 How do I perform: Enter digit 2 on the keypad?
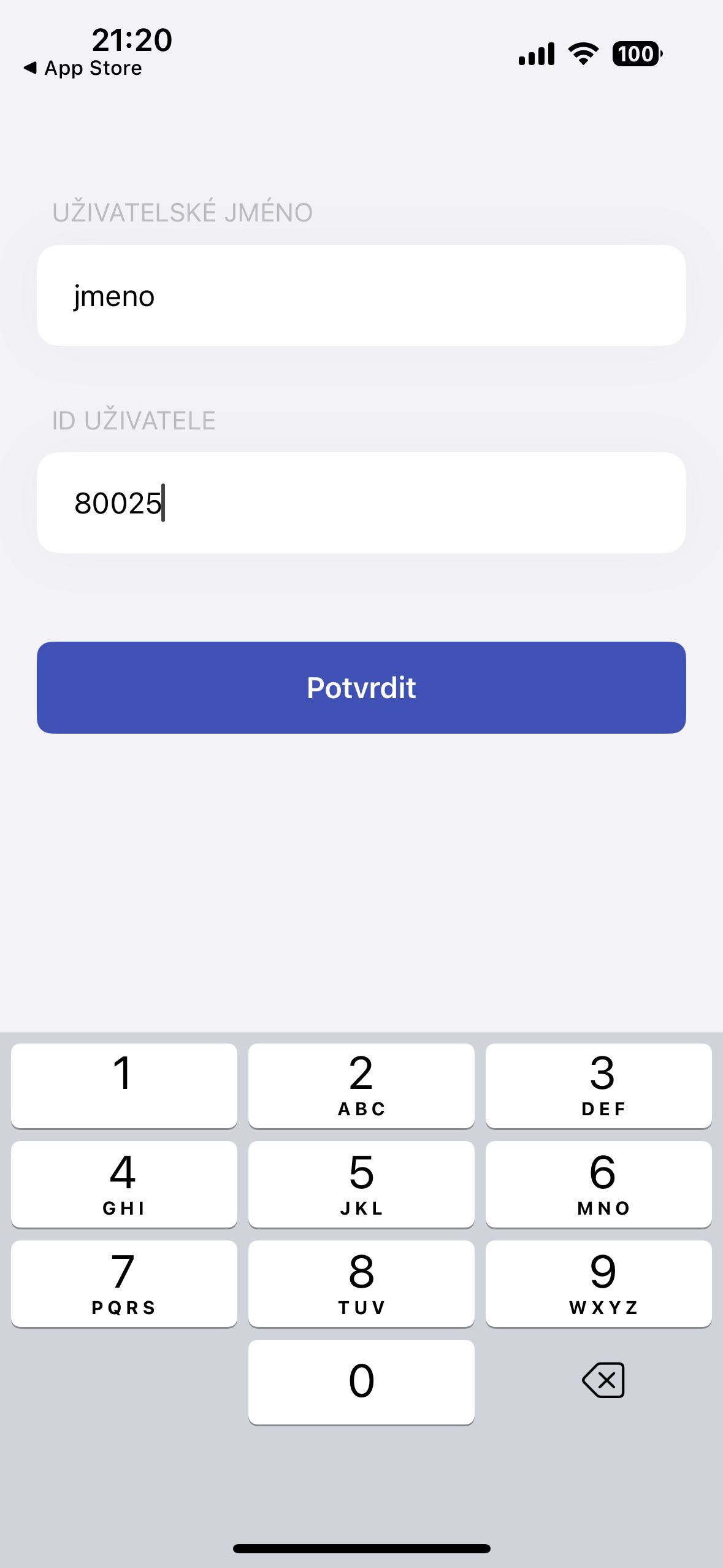click(x=361, y=1085)
